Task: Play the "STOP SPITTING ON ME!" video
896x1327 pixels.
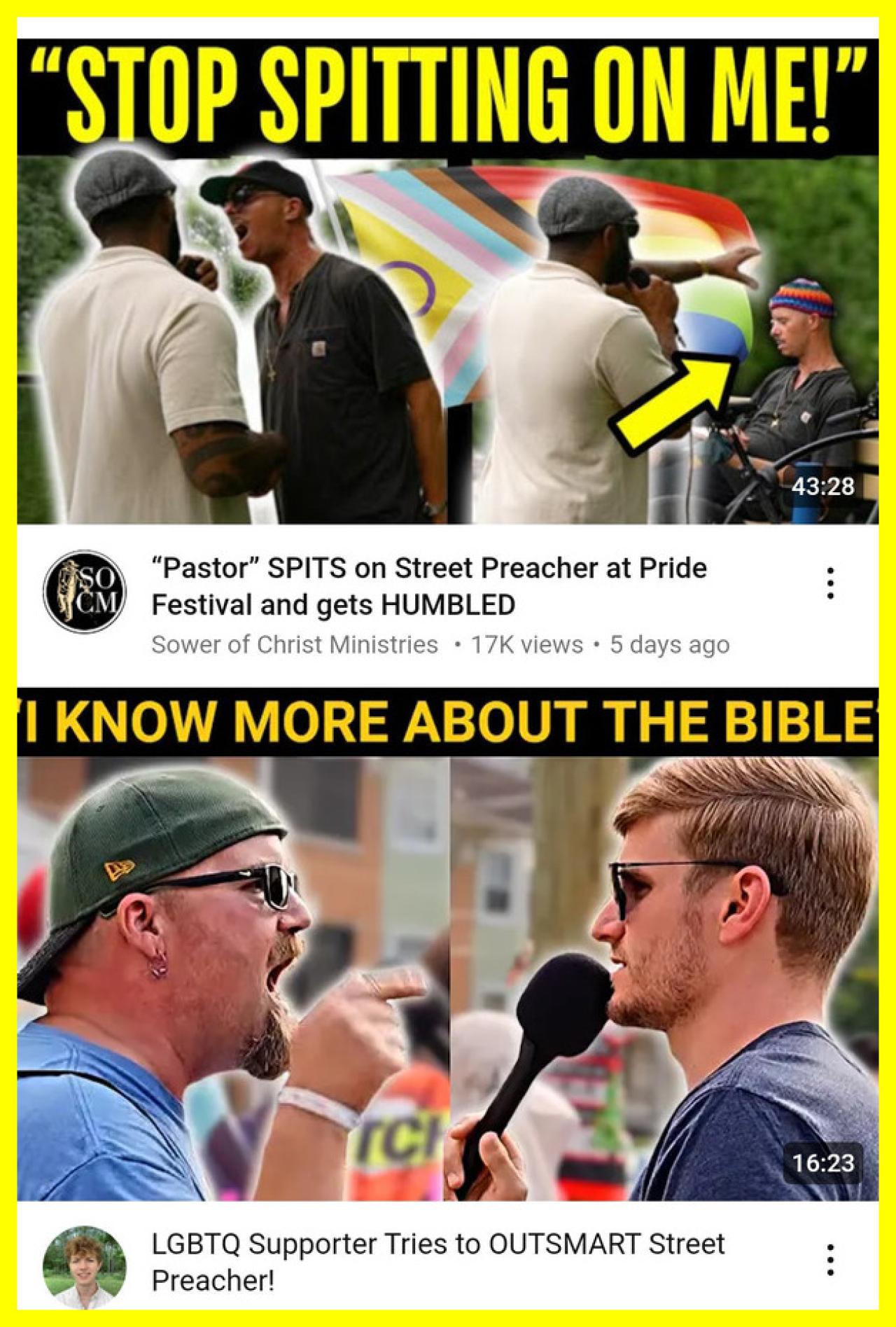Action: 448,280
